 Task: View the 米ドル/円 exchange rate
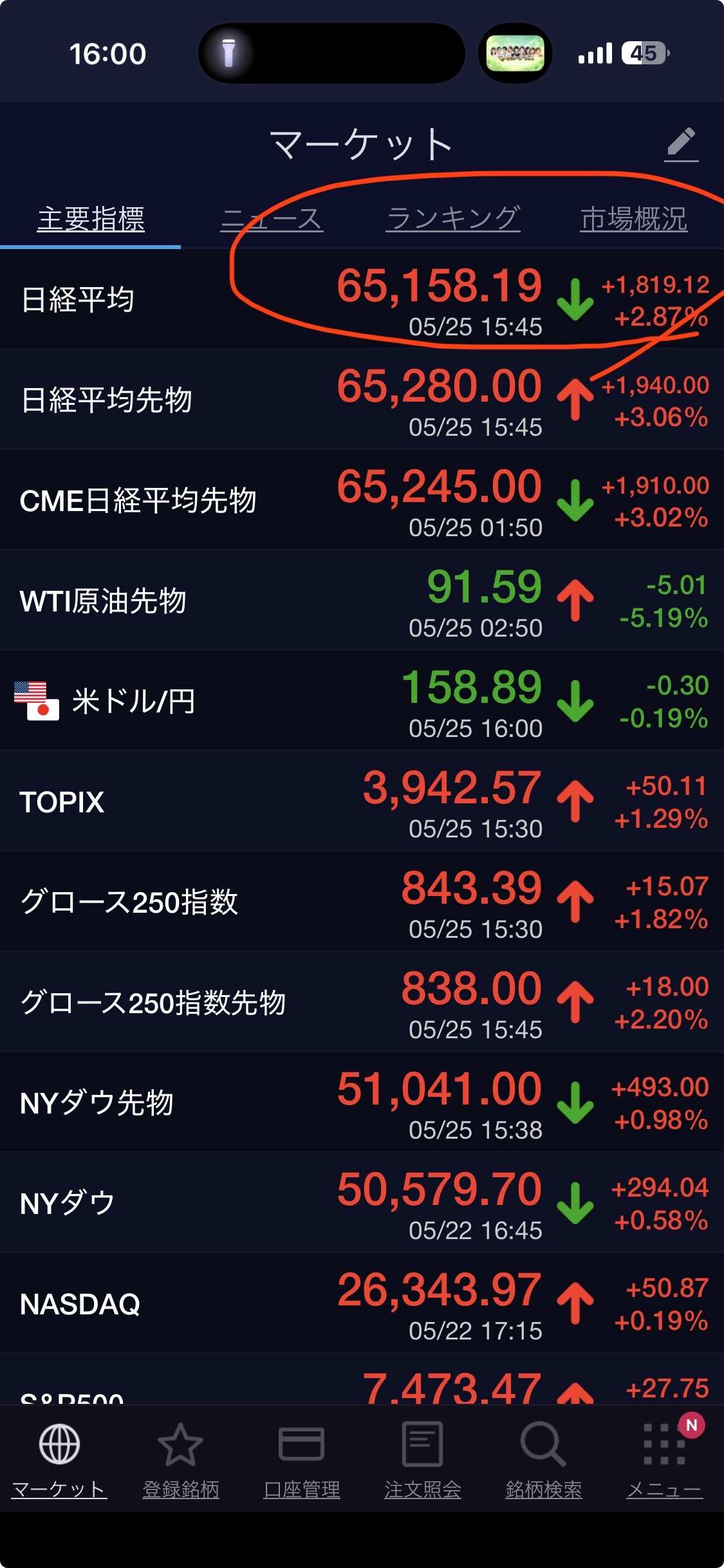pyautogui.click(x=362, y=701)
